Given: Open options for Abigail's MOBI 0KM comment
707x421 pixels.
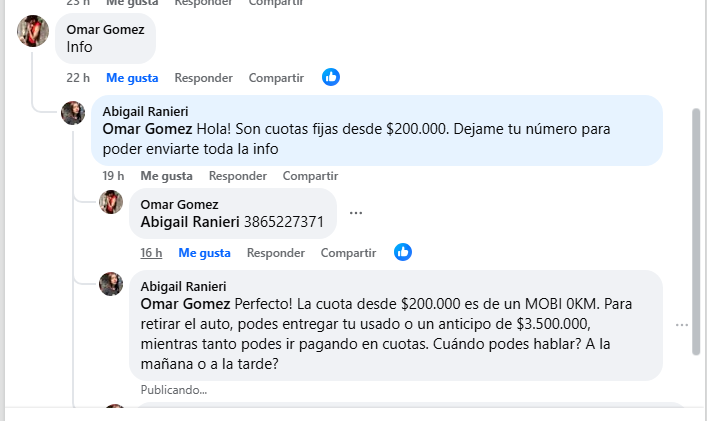Looking at the screenshot, I should (682, 325).
